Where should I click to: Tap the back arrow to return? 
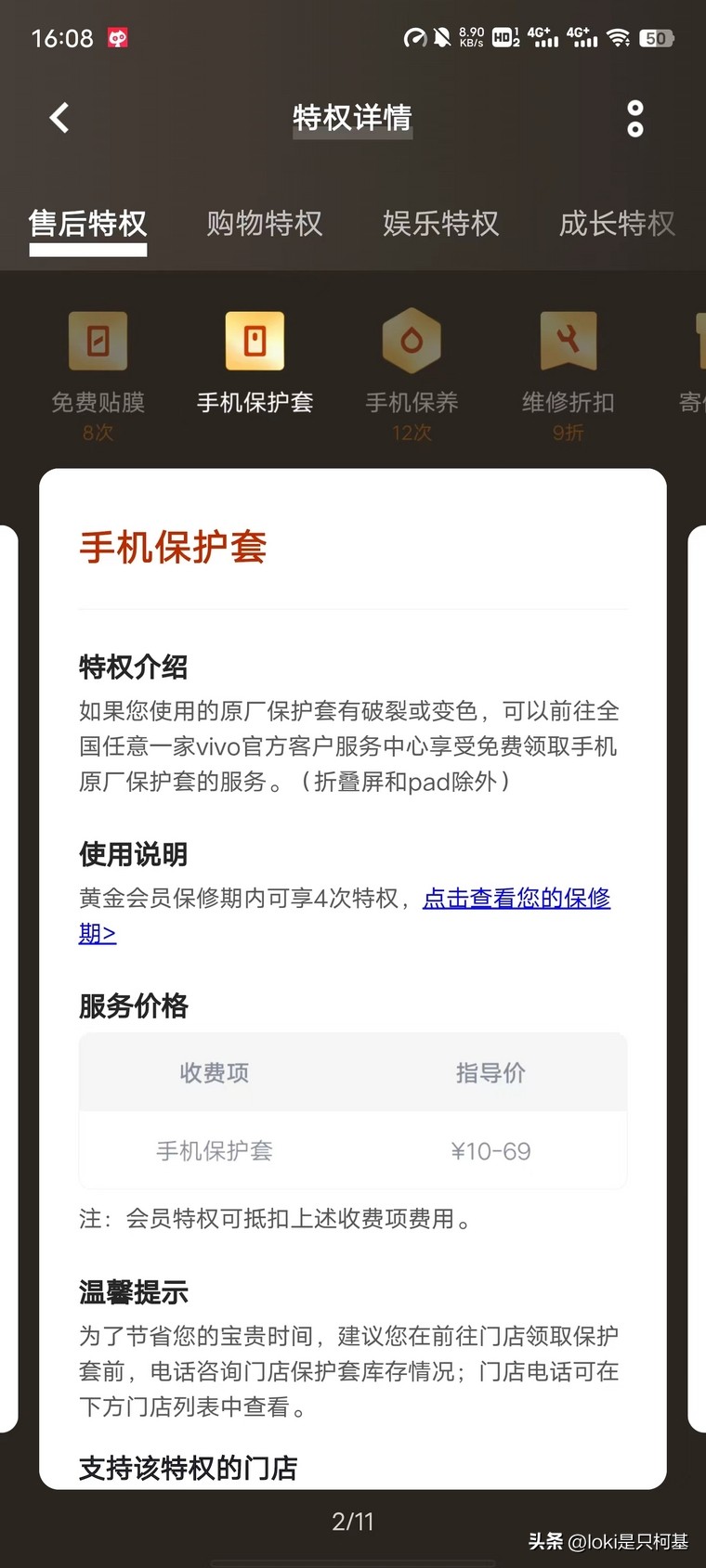click(x=59, y=118)
